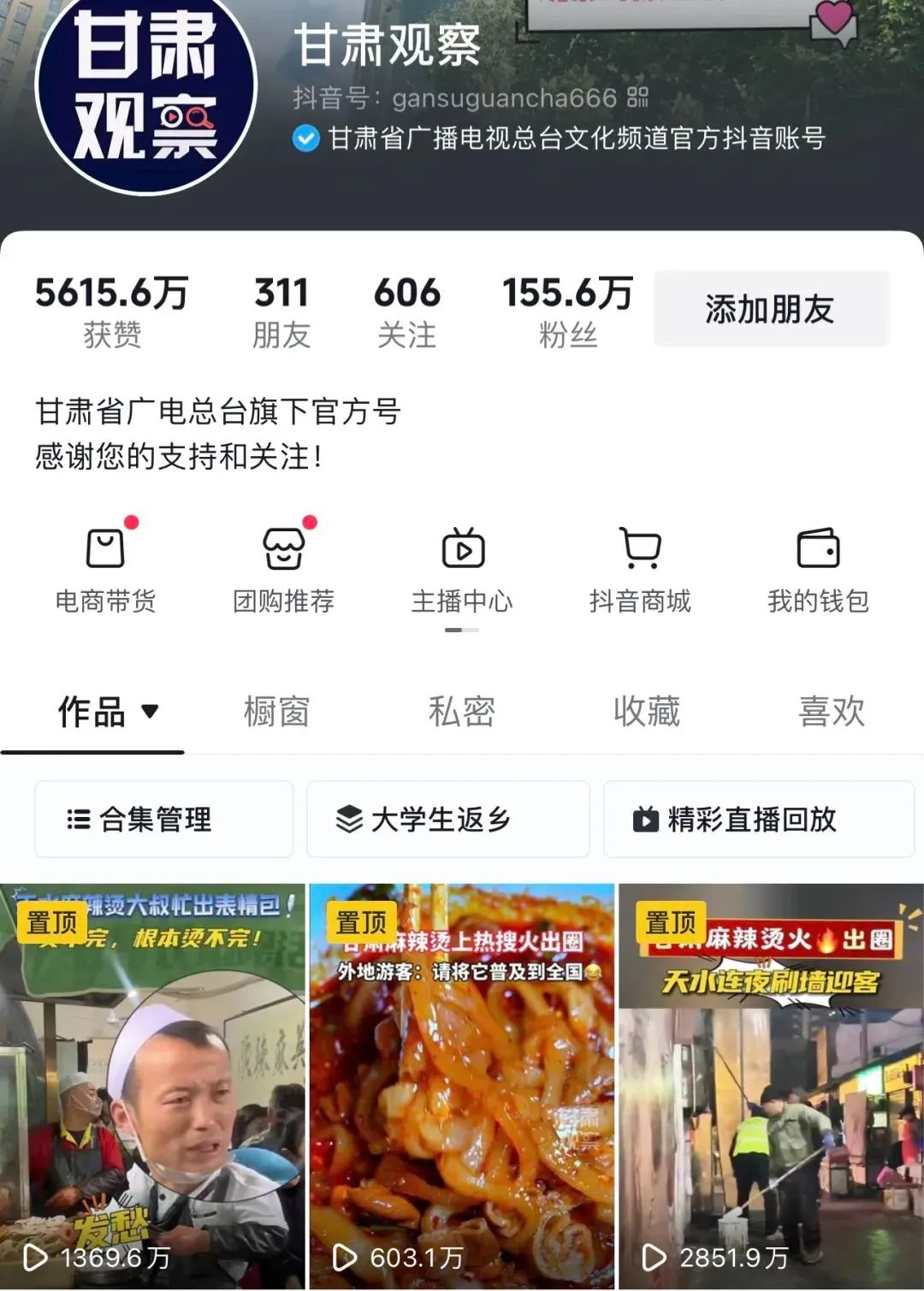Play the pinned video with 2851.9万 views

(771, 1087)
